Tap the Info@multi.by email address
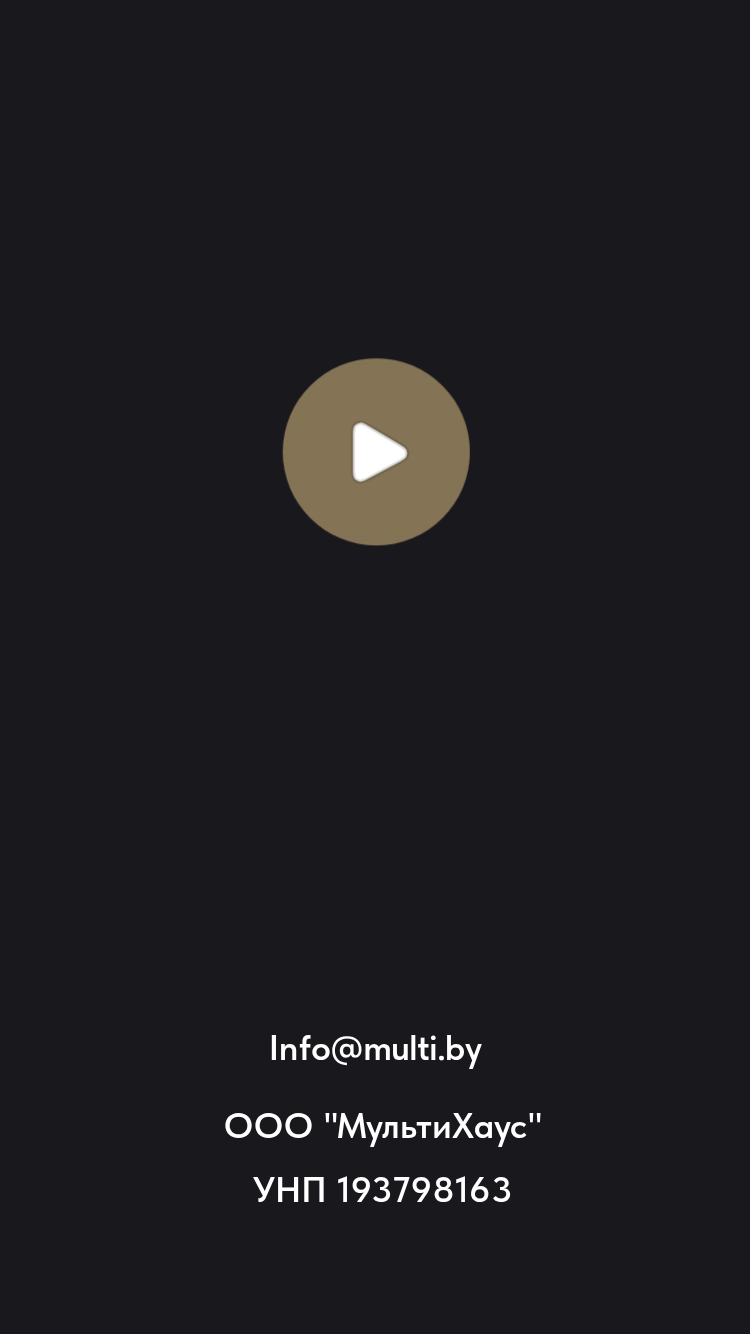750x1334 pixels. point(376,1049)
